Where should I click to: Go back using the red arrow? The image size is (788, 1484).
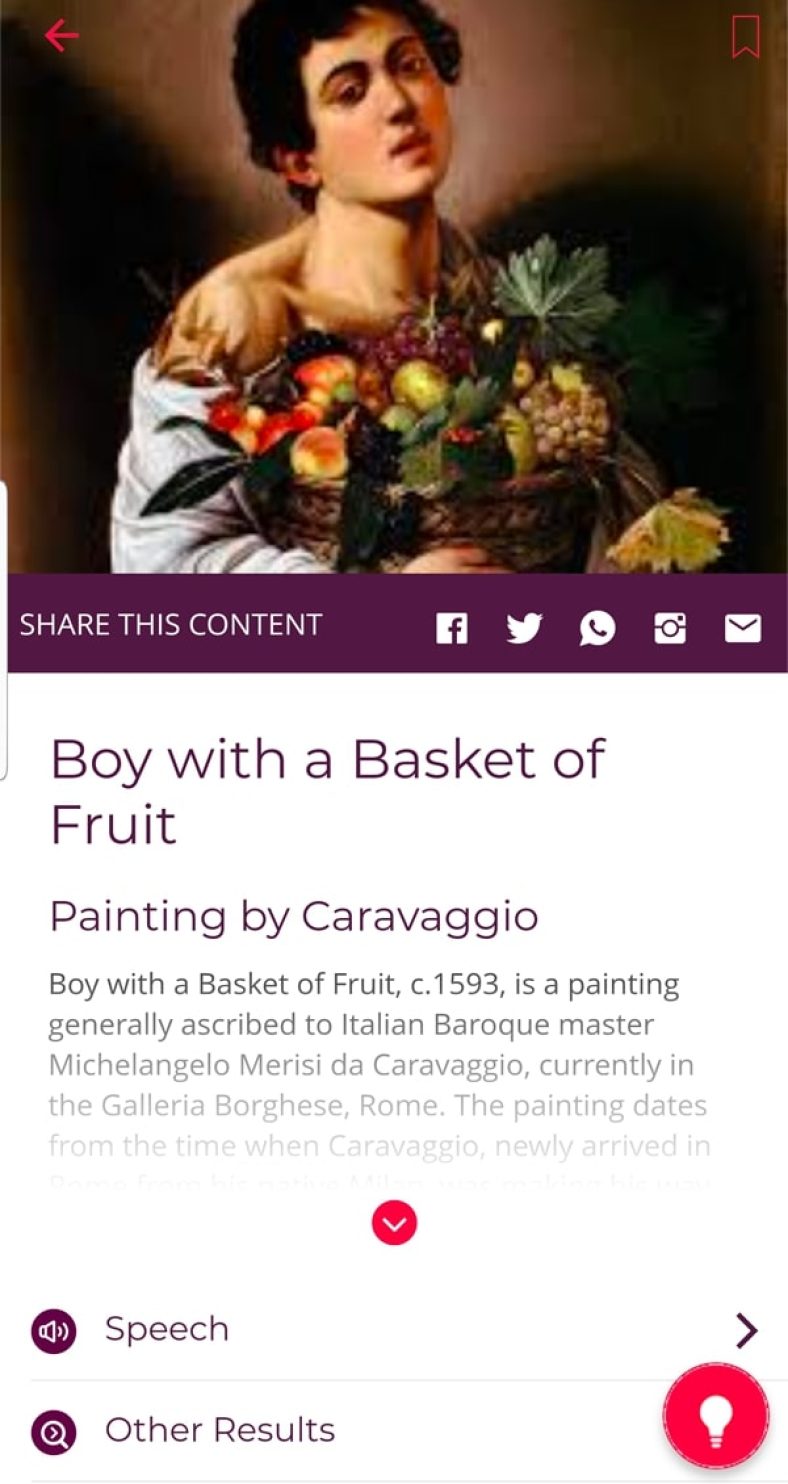tap(61, 37)
